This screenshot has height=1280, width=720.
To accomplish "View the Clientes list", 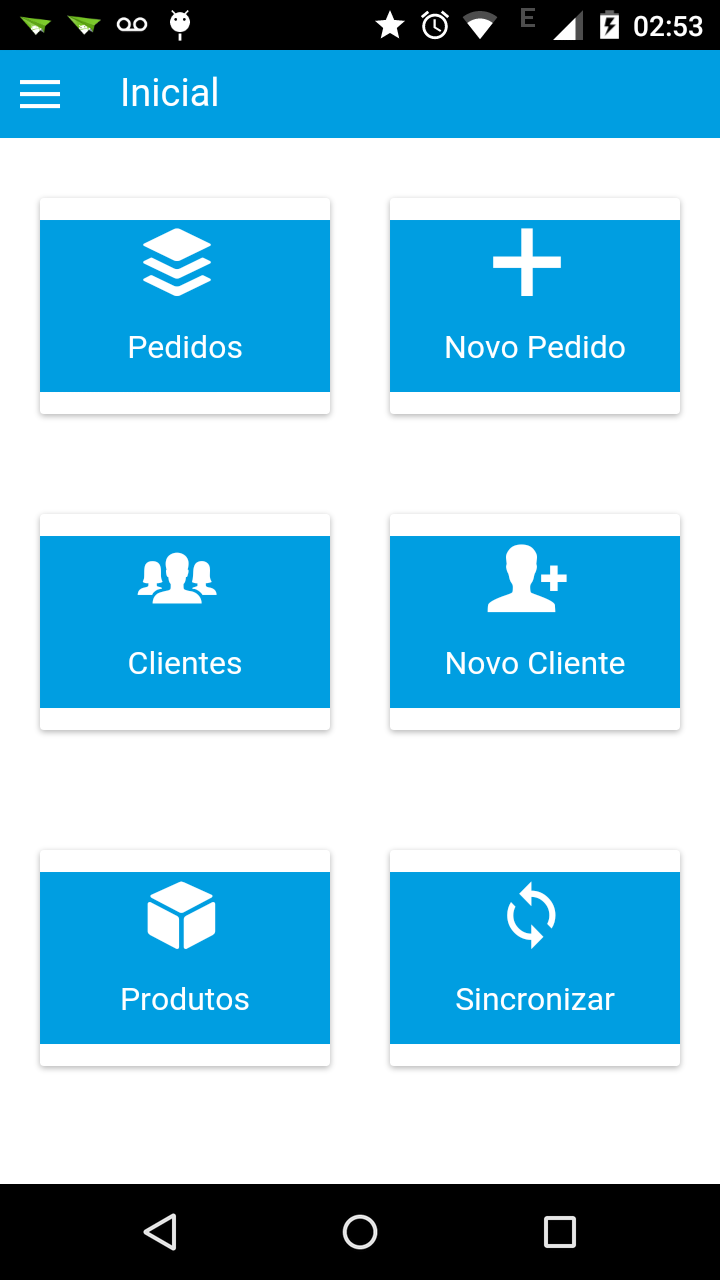I will pos(185,622).
